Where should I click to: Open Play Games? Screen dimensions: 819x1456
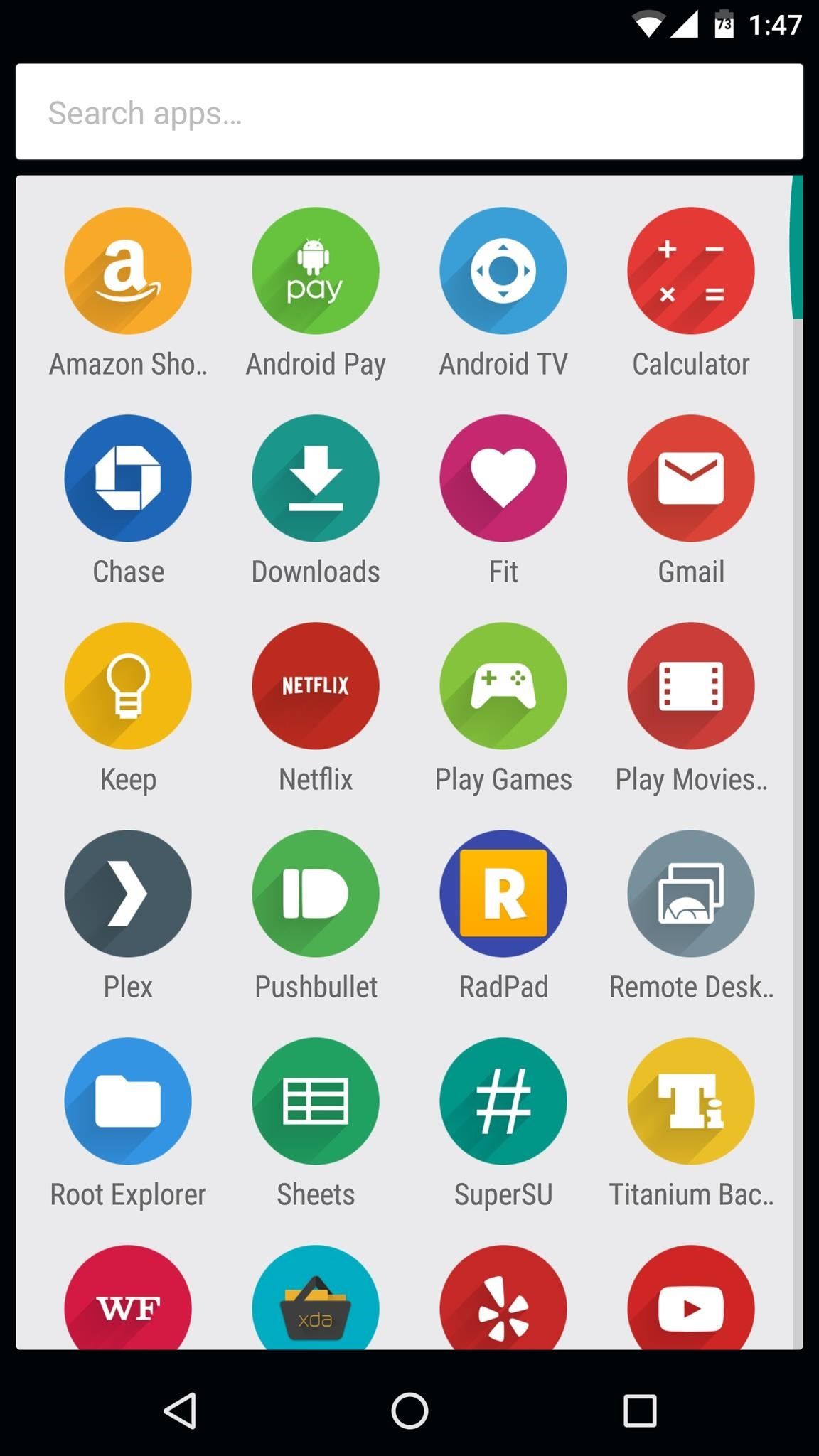click(x=503, y=686)
